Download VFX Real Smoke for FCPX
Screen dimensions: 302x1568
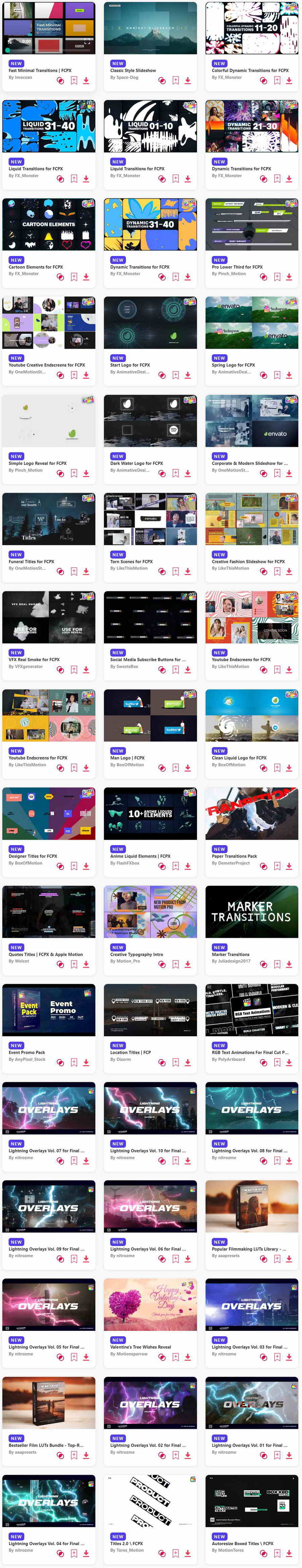[x=86, y=669]
